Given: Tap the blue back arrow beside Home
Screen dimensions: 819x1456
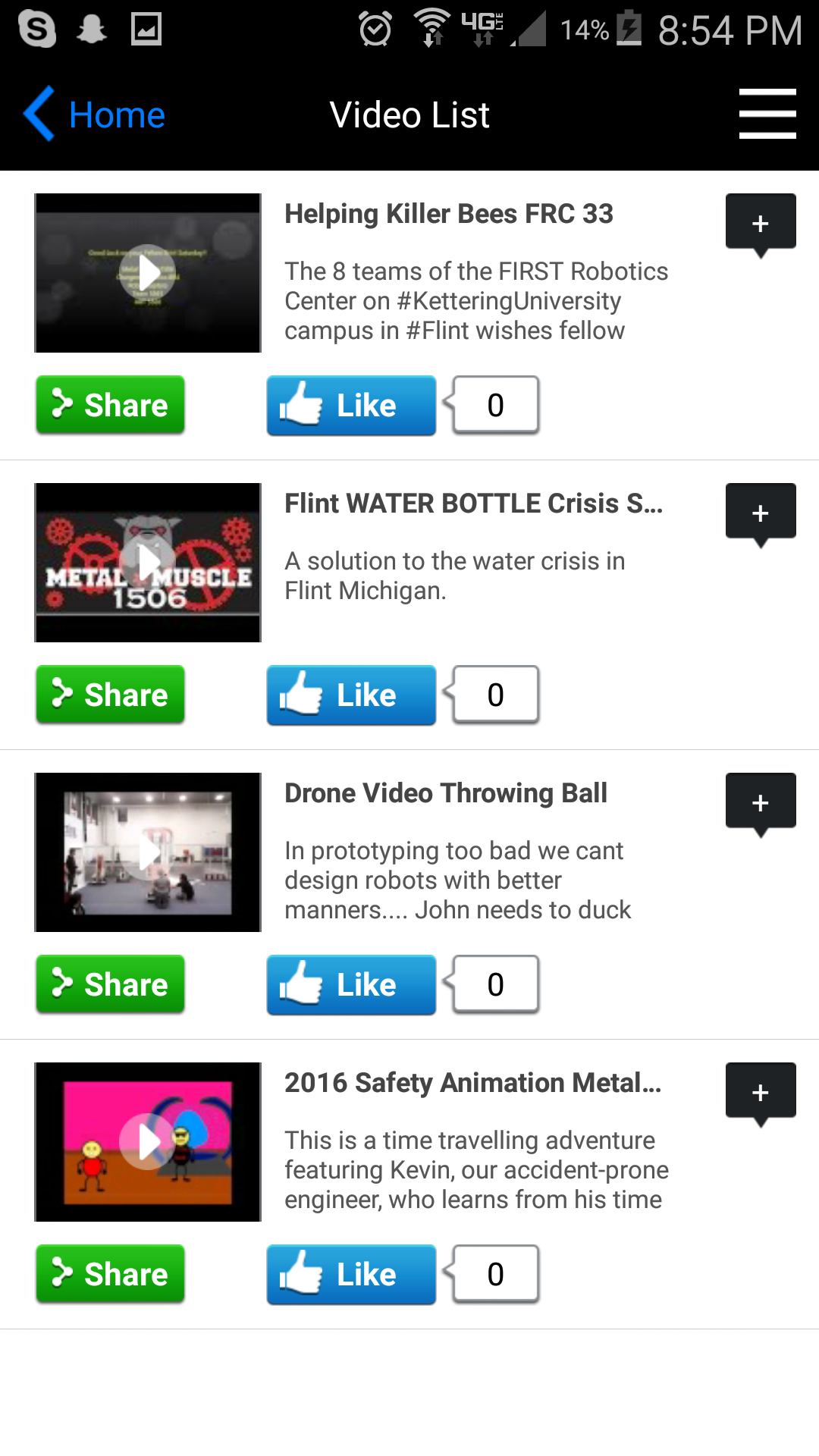Looking at the screenshot, I should pos(39,114).
